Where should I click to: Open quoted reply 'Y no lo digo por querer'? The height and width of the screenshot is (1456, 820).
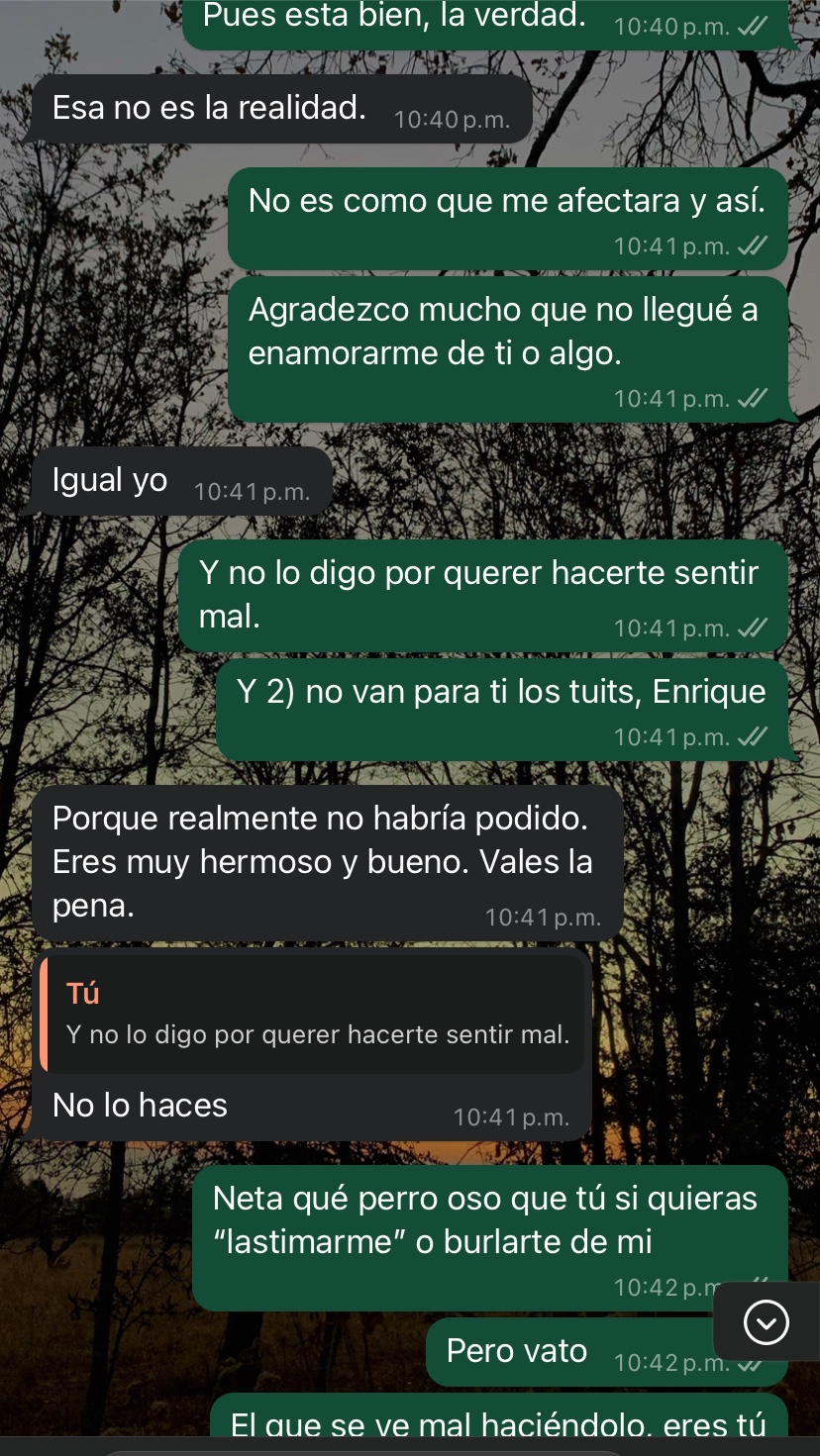[x=315, y=1015]
